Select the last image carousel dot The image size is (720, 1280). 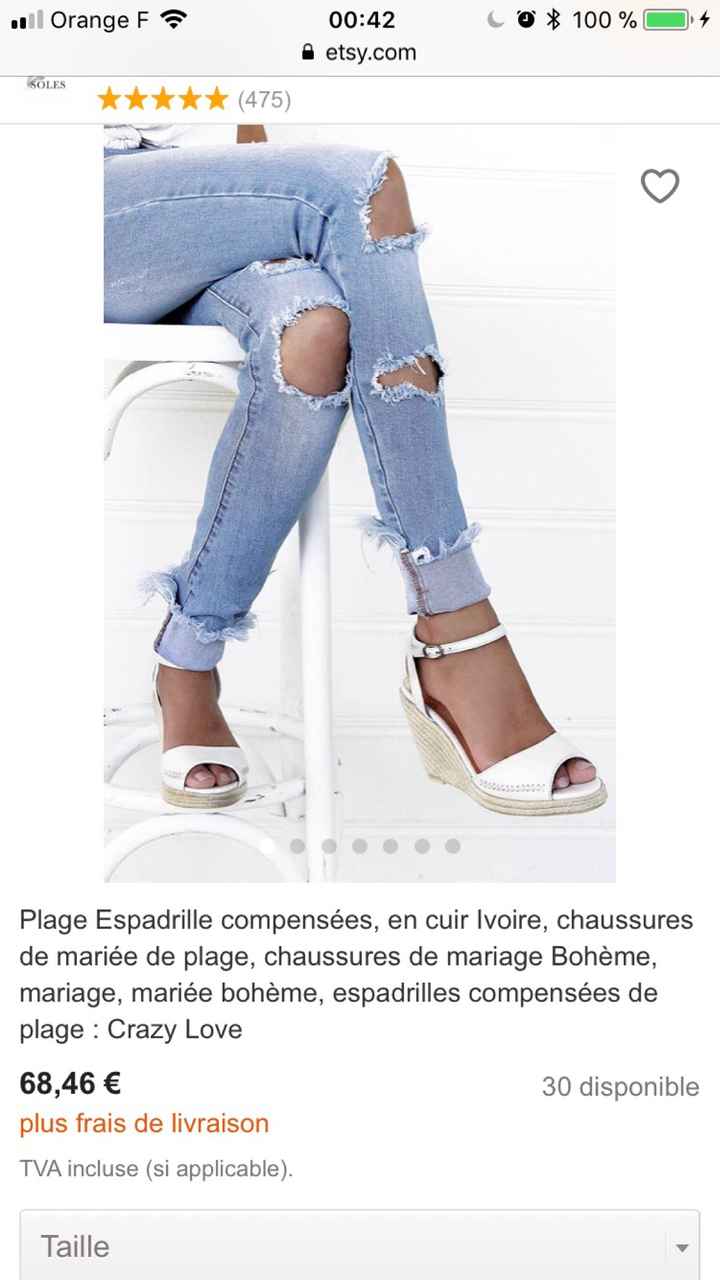coord(453,846)
